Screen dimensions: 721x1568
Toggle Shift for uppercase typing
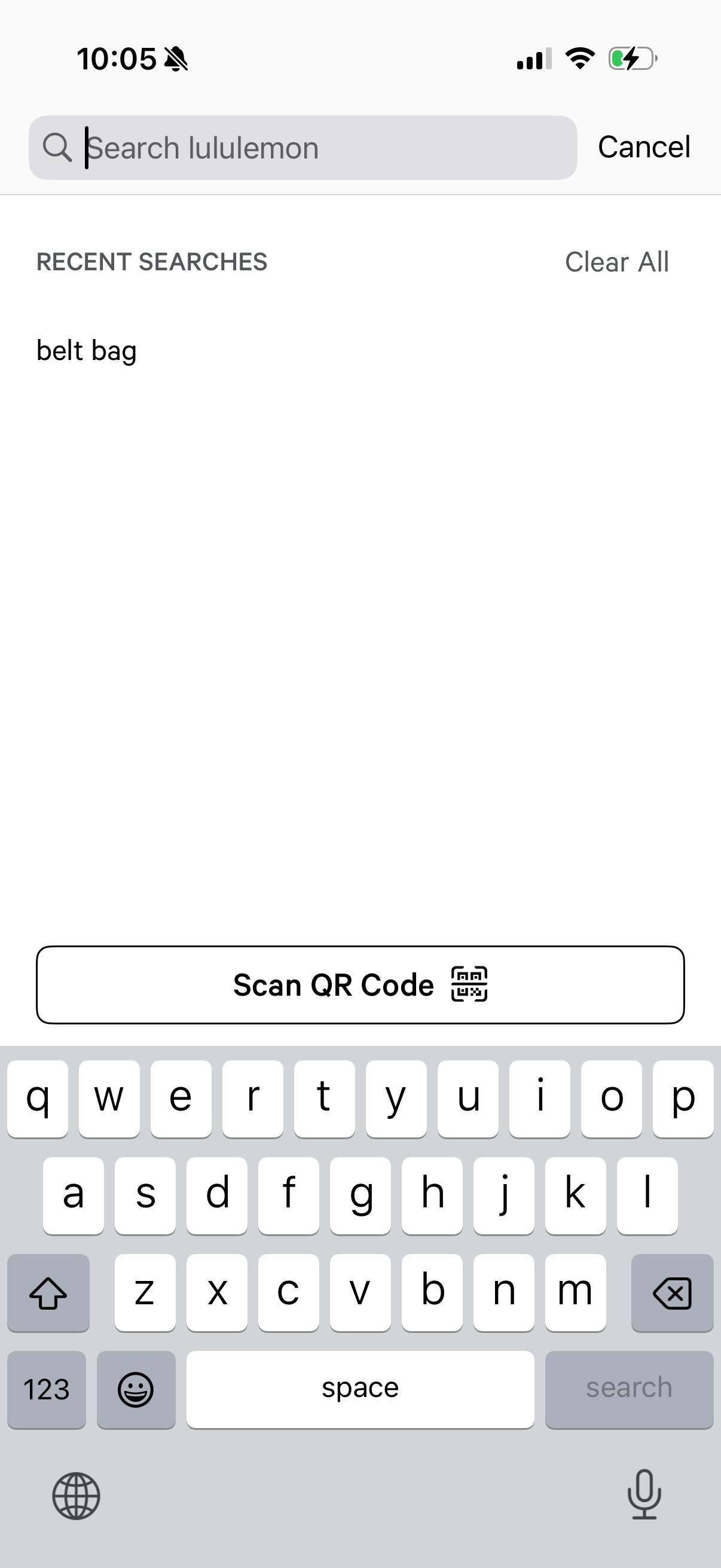click(48, 1292)
